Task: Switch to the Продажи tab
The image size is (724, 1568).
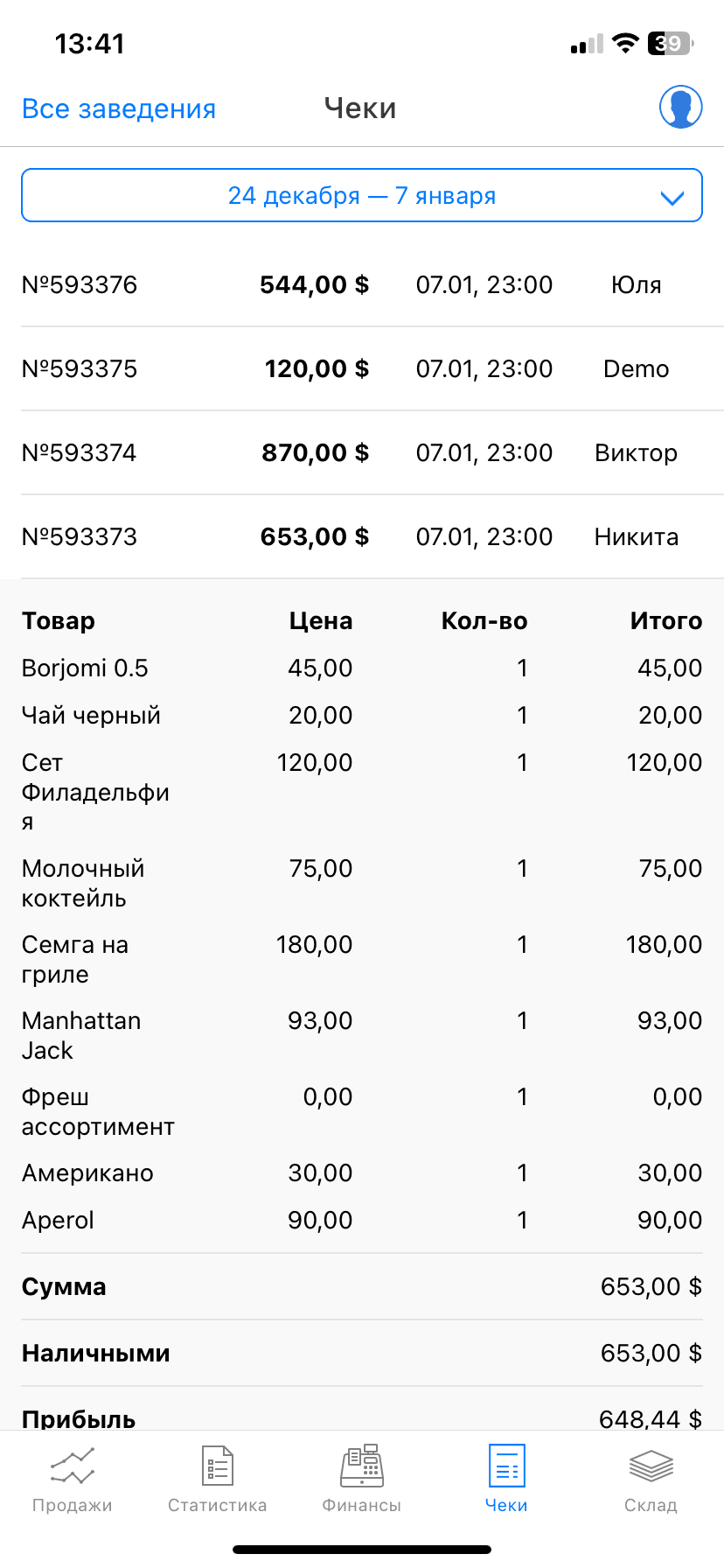Action: (x=73, y=1479)
